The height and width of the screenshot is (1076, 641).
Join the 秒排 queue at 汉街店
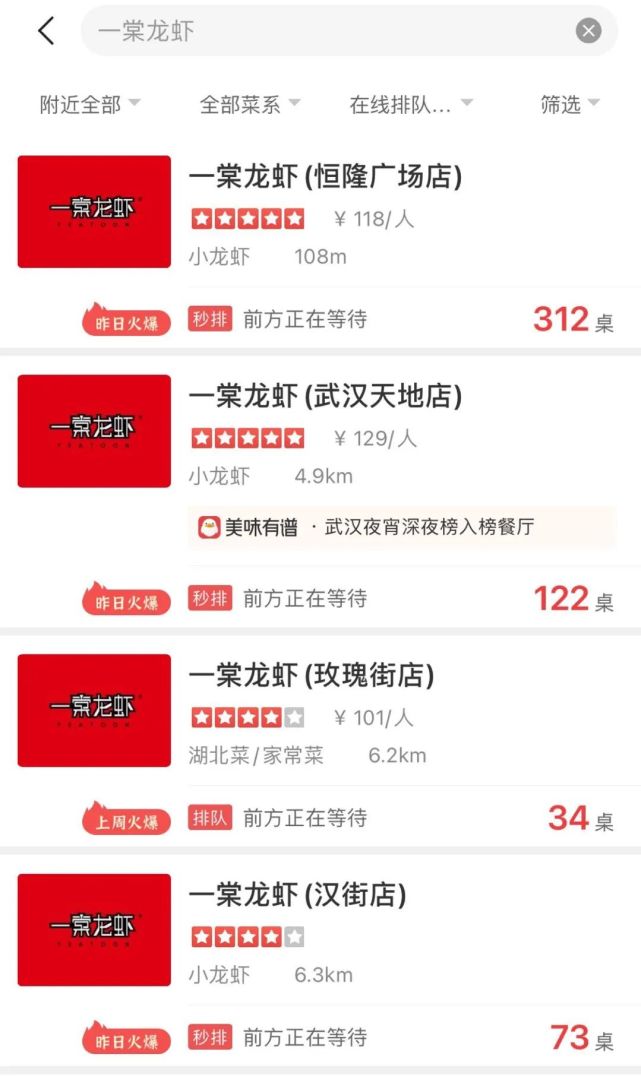210,1037
